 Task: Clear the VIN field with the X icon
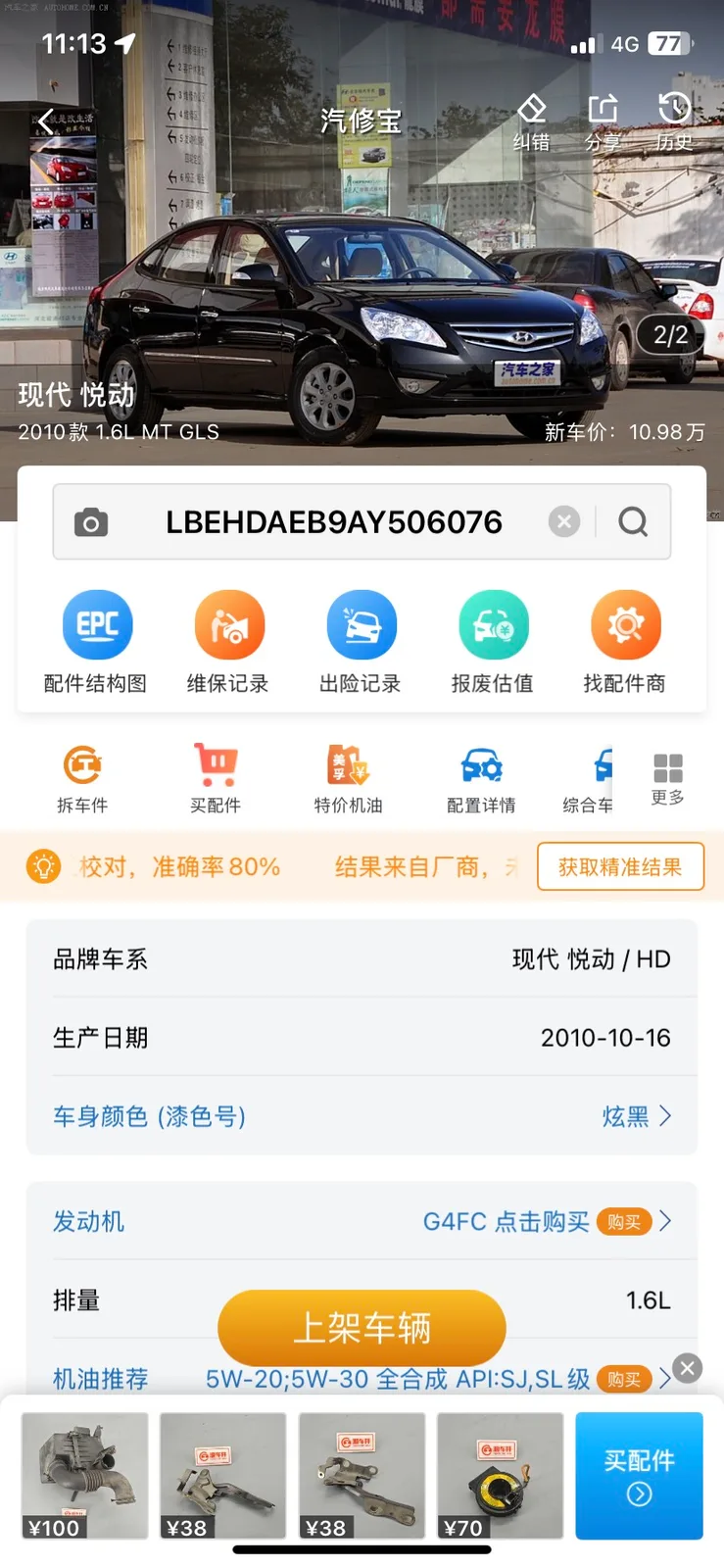click(x=564, y=521)
